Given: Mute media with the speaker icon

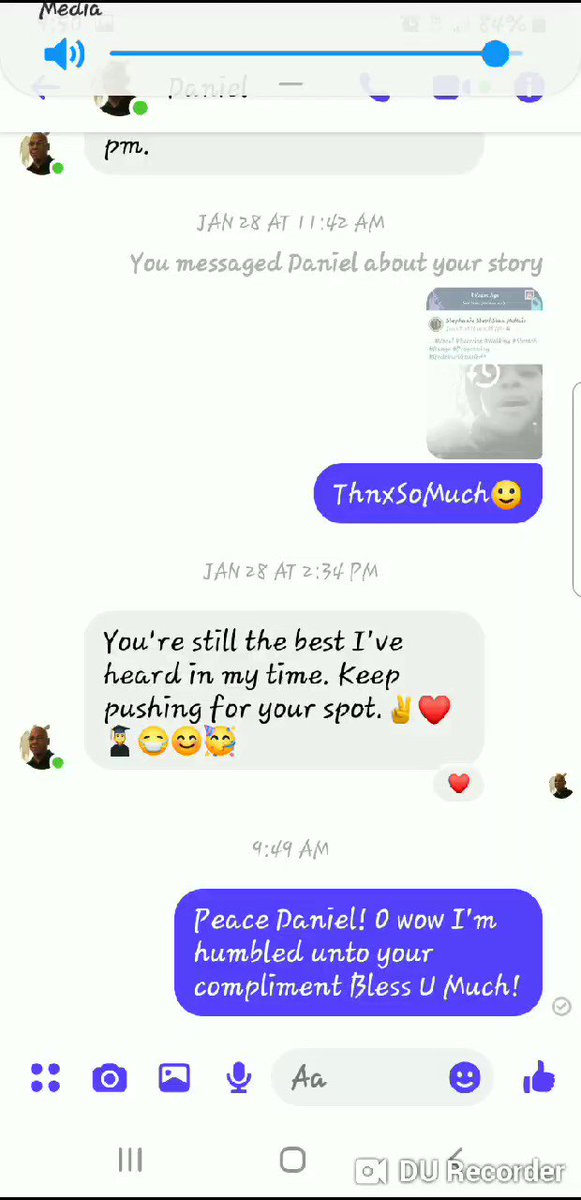Looking at the screenshot, I should coord(64,54).
